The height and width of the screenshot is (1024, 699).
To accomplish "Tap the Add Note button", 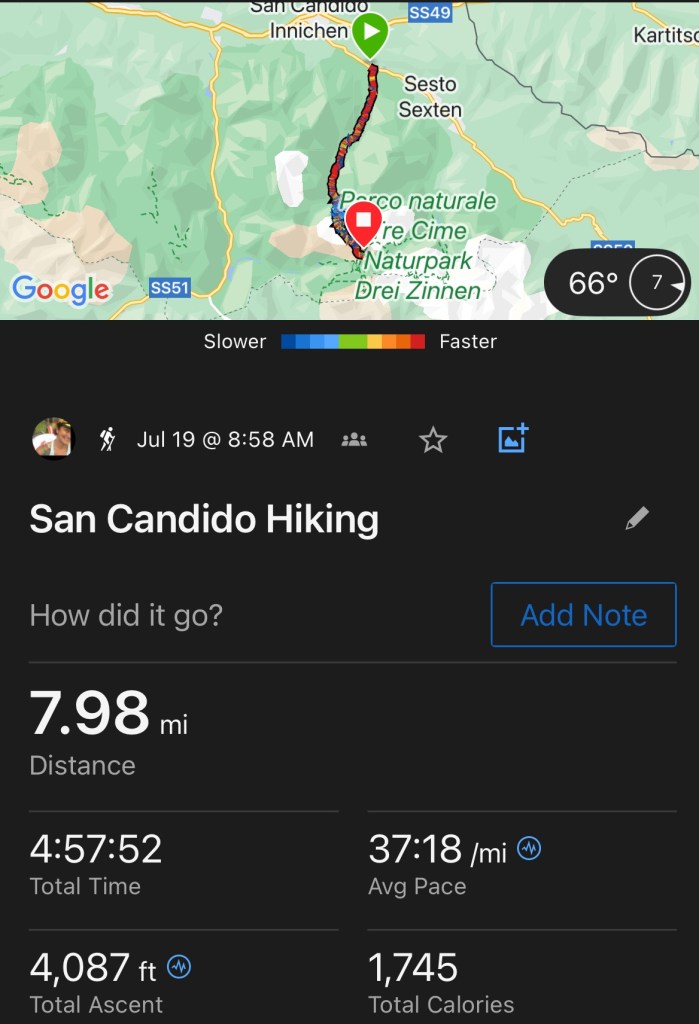I will point(583,614).
